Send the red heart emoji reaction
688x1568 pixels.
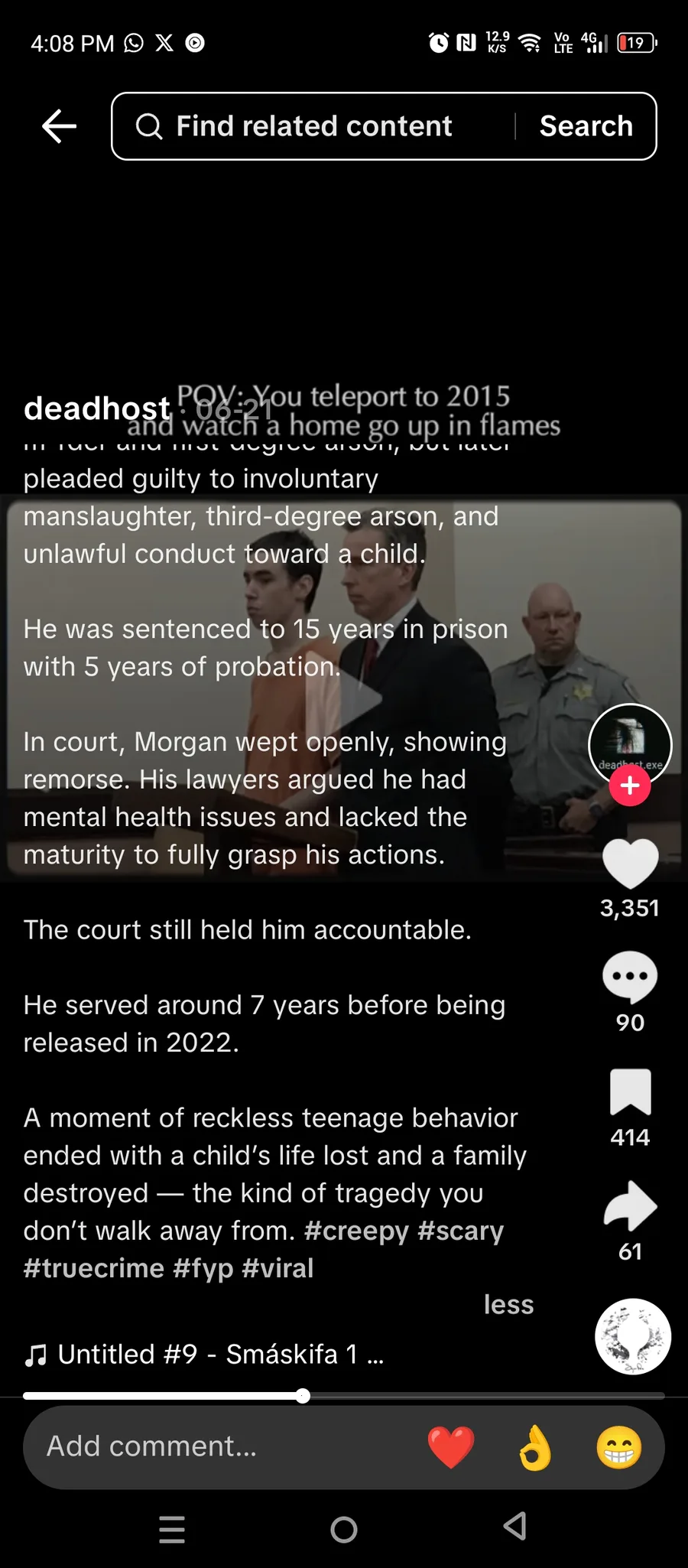[x=451, y=1447]
